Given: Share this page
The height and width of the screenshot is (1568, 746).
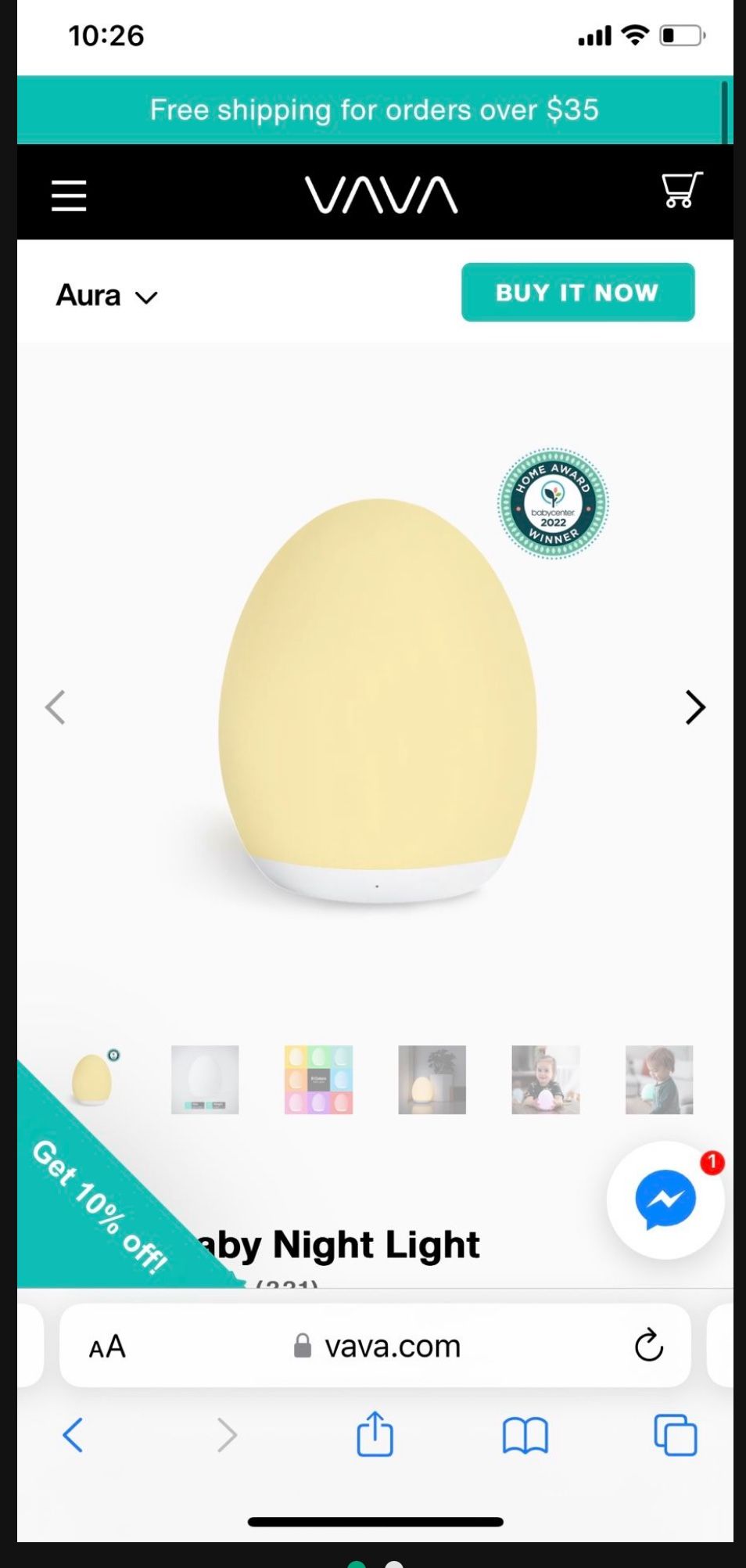Looking at the screenshot, I should 375,1434.
